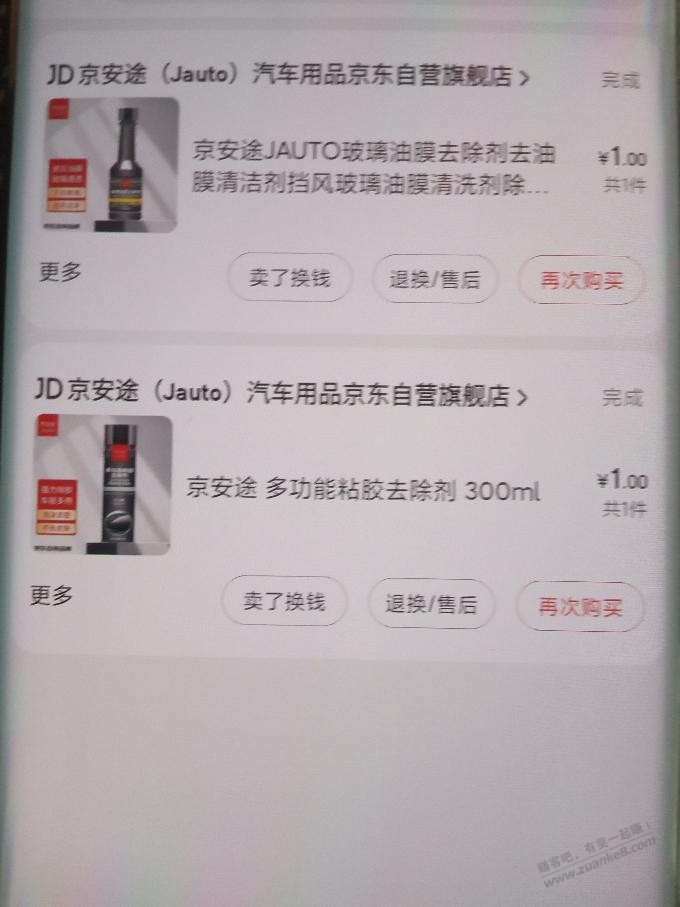Image resolution: width=680 pixels, height=907 pixels.
Task: Request 退换/售后 for the 多功能粘胶去除剂 order
Action: (431, 604)
